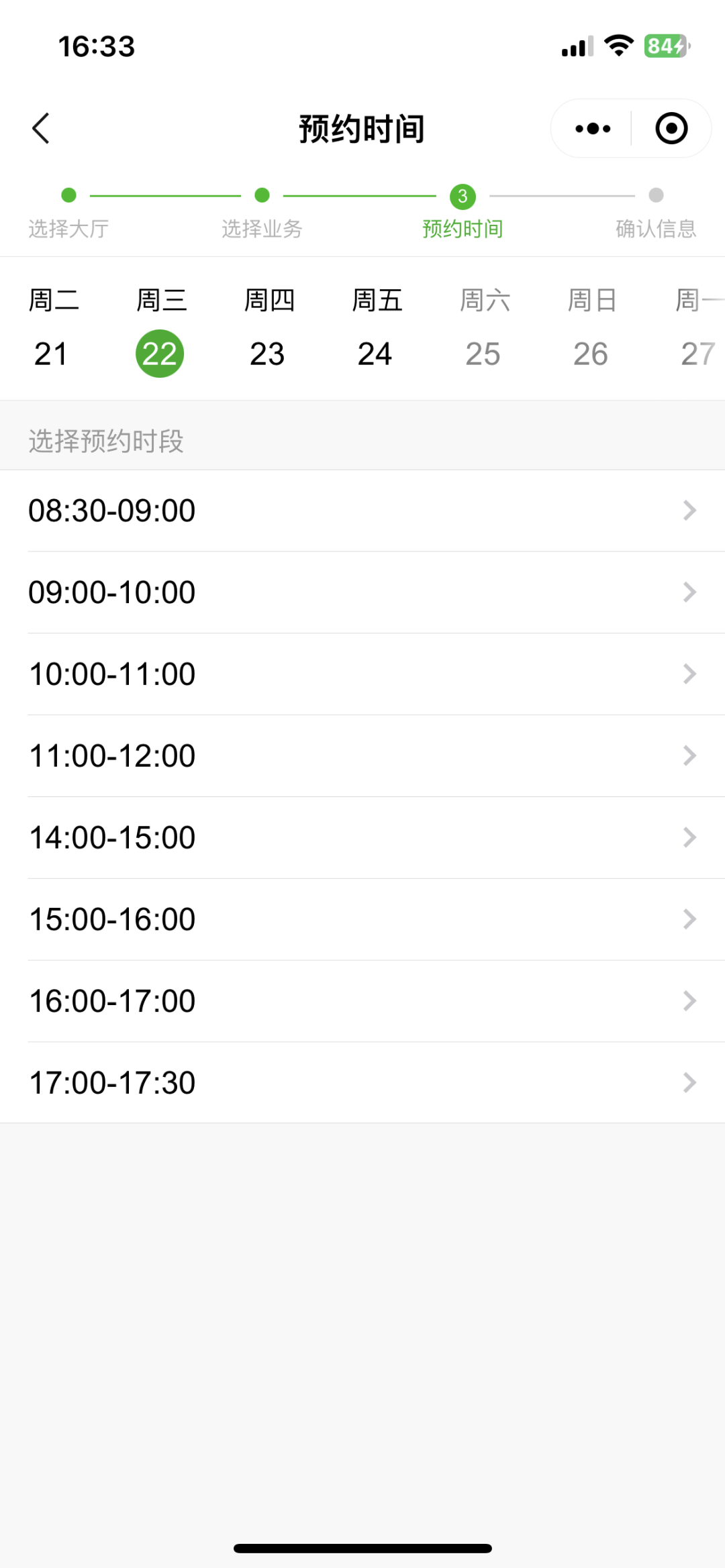Close the mini program with the circle icon

point(671,128)
